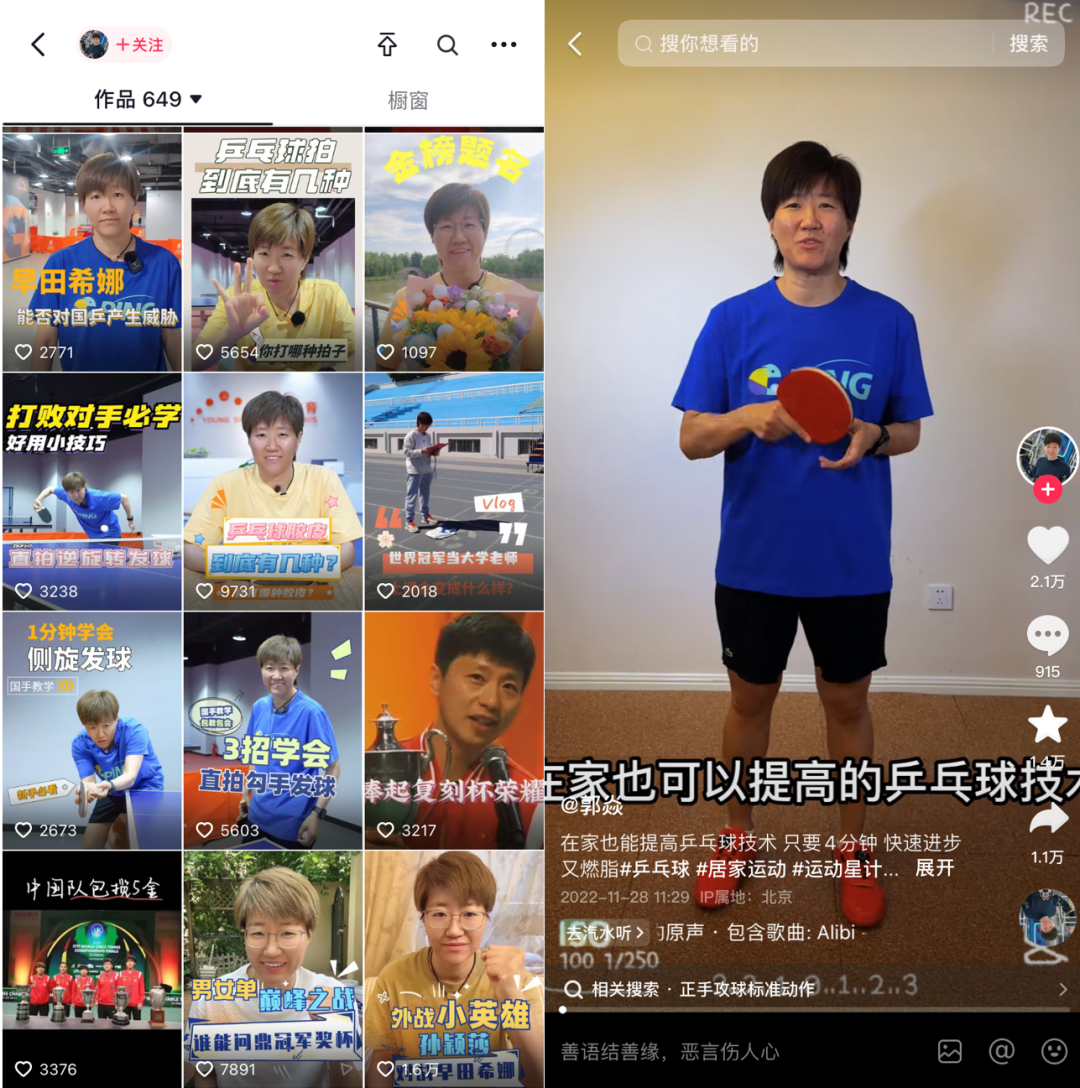Open the 1分钟学会侧旋发球 video

coord(92,731)
